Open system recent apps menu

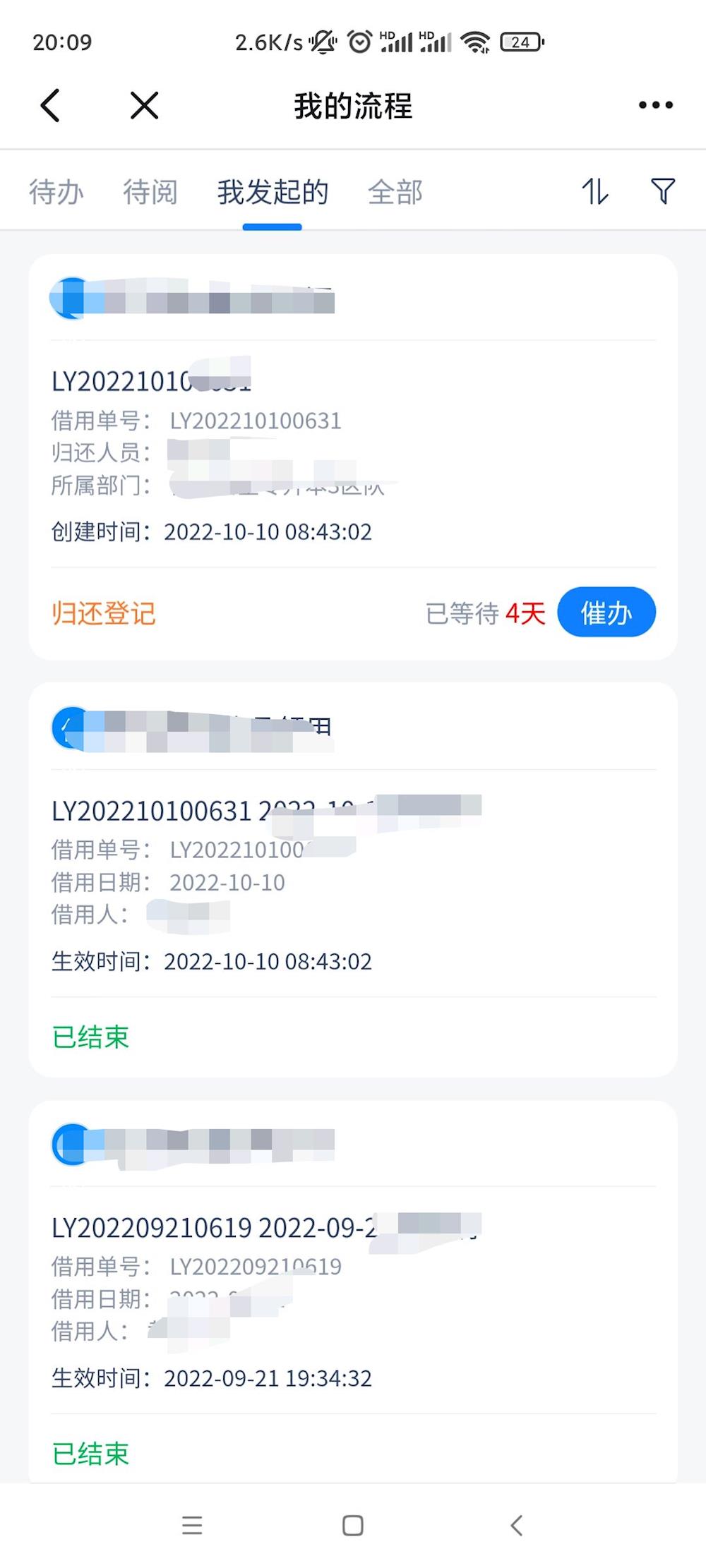tap(192, 1526)
